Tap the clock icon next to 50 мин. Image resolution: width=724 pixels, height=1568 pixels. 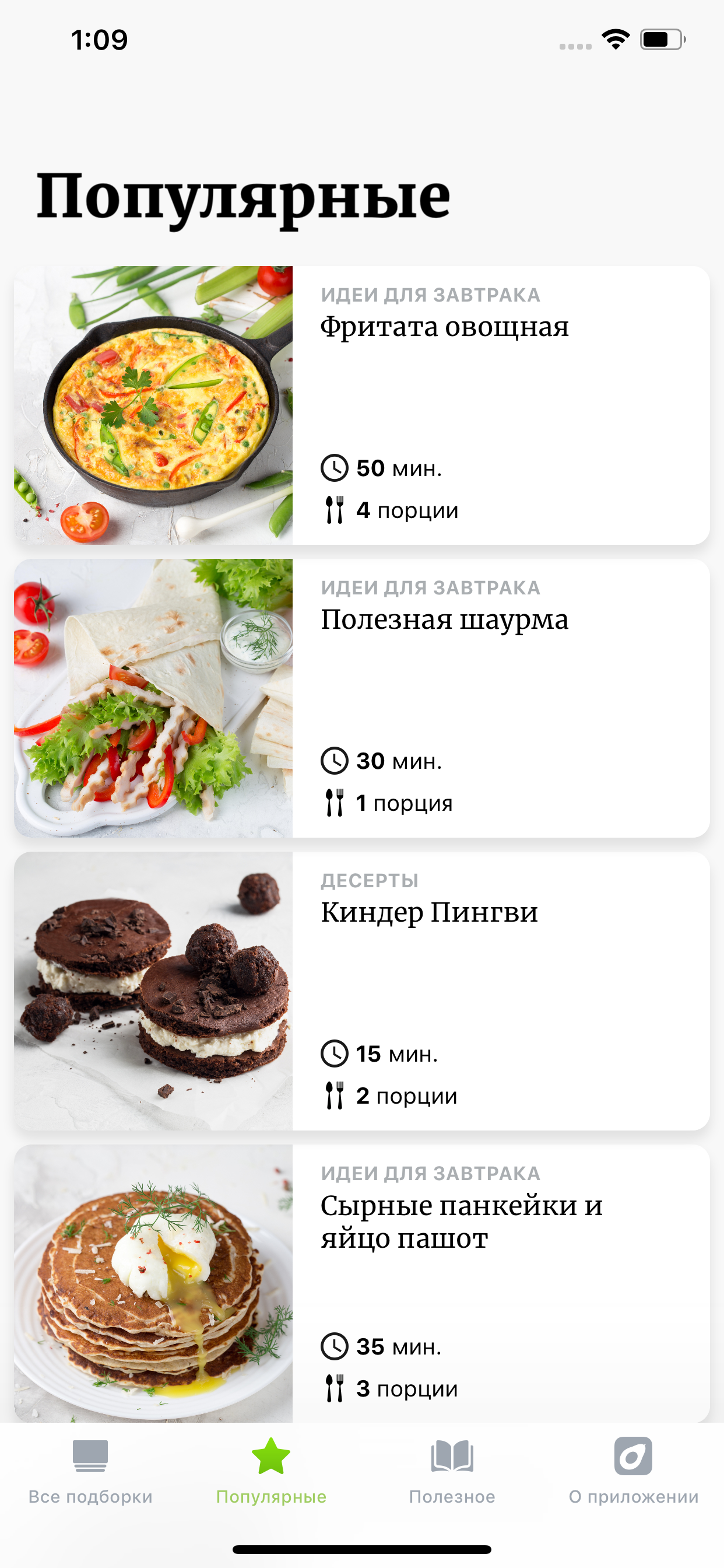333,468
